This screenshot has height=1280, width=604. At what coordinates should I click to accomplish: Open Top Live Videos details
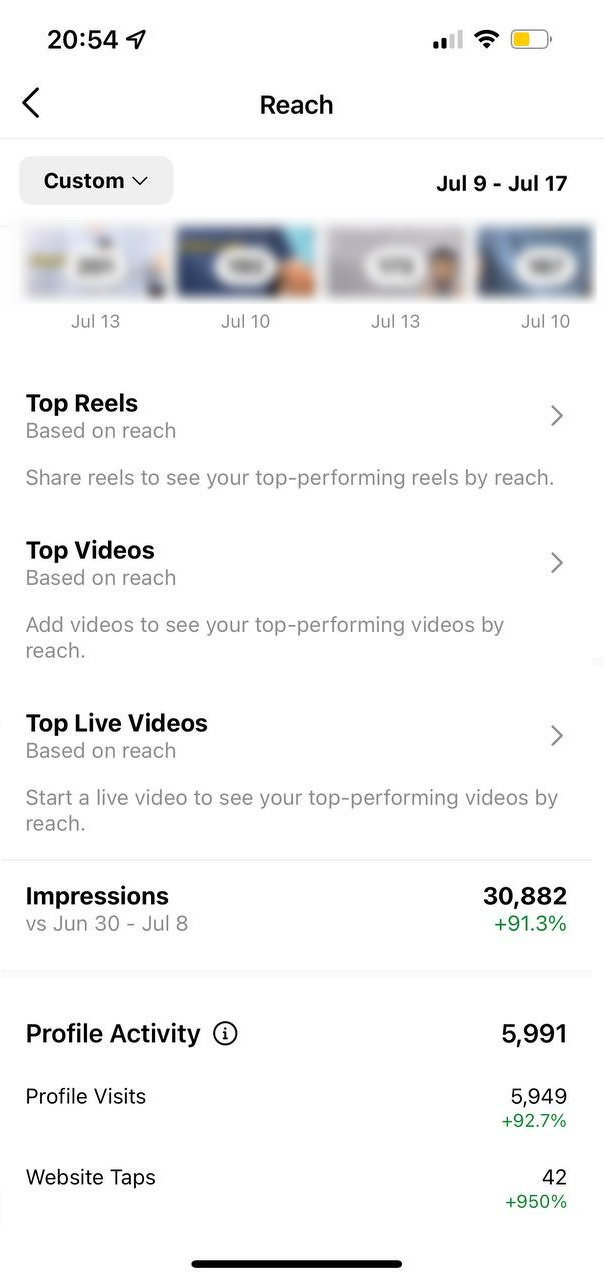point(557,736)
